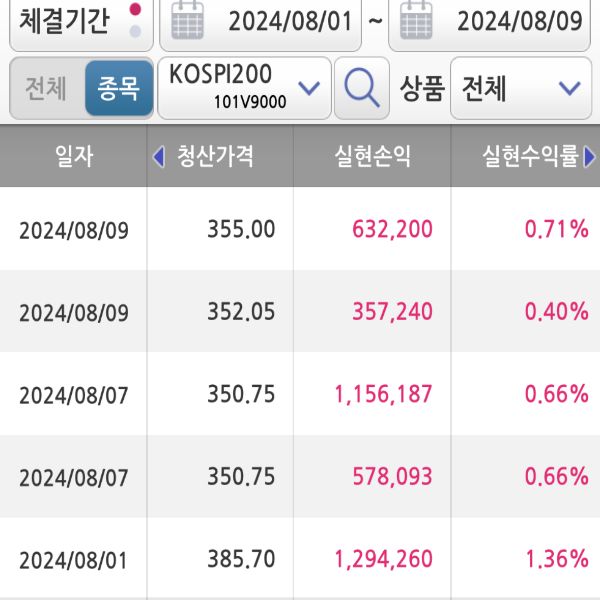
Task: Open the end date picker 2024/08/09
Action: (491, 22)
